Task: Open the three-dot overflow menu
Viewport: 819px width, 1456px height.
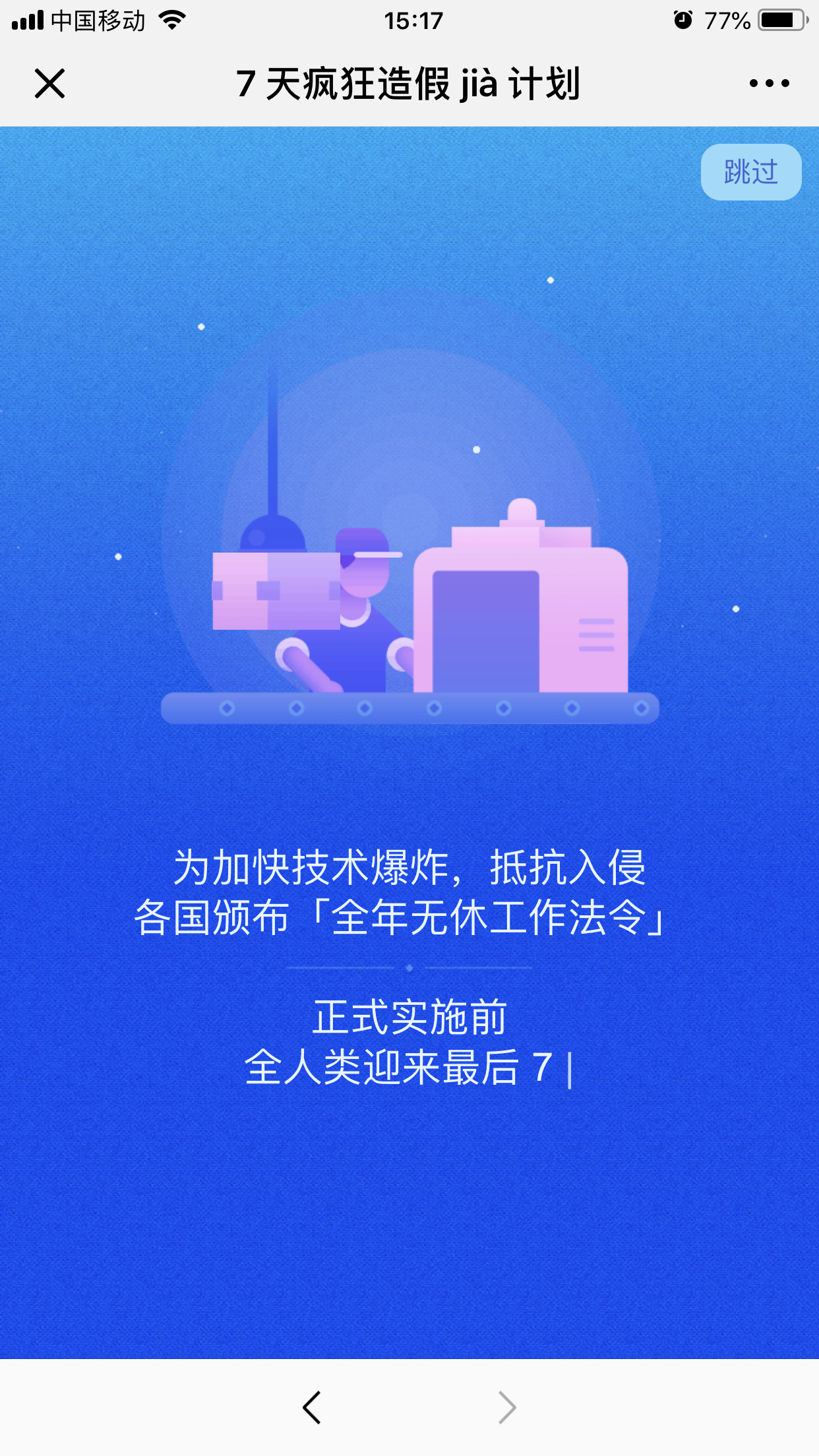Action: point(769,84)
